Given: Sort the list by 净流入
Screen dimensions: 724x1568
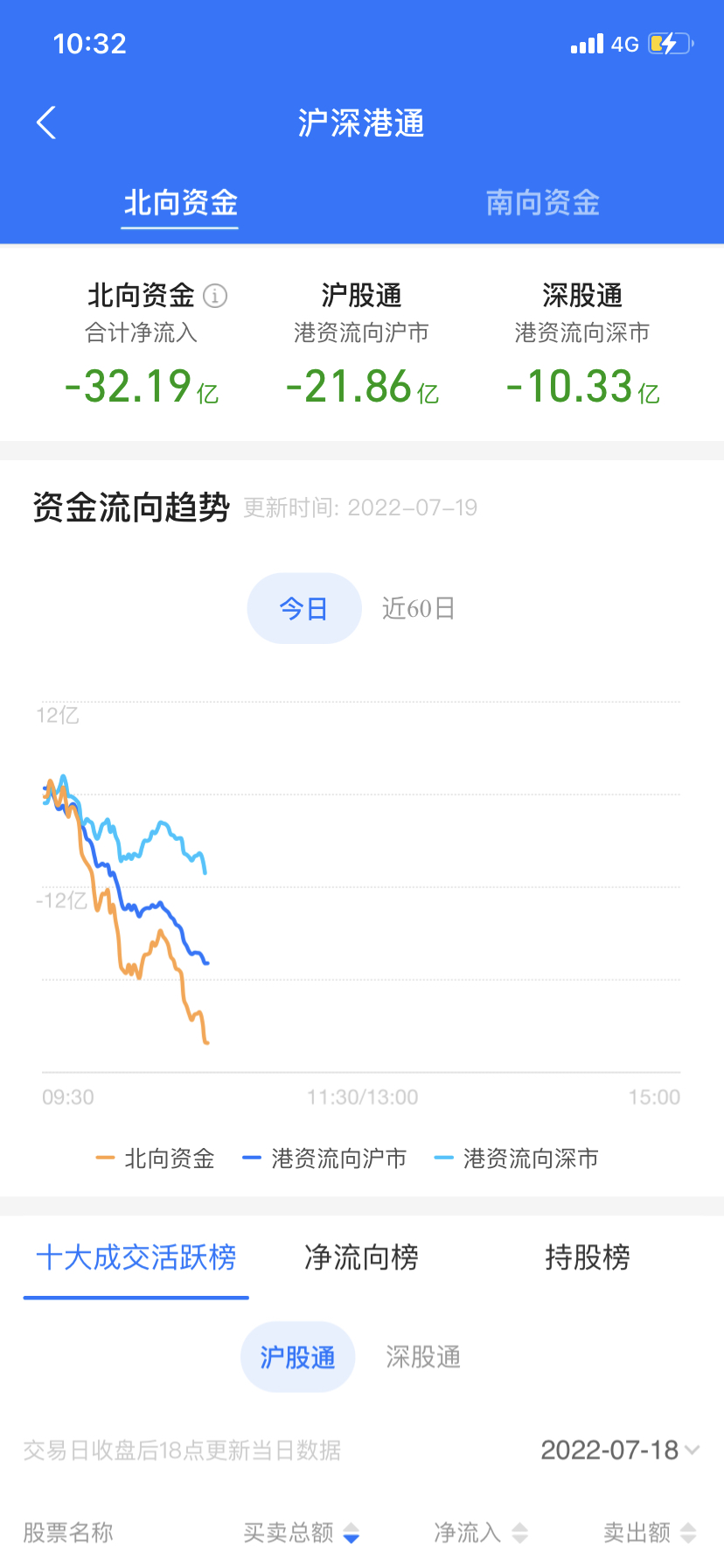Looking at the screenshot, I should coord(481,1532).
